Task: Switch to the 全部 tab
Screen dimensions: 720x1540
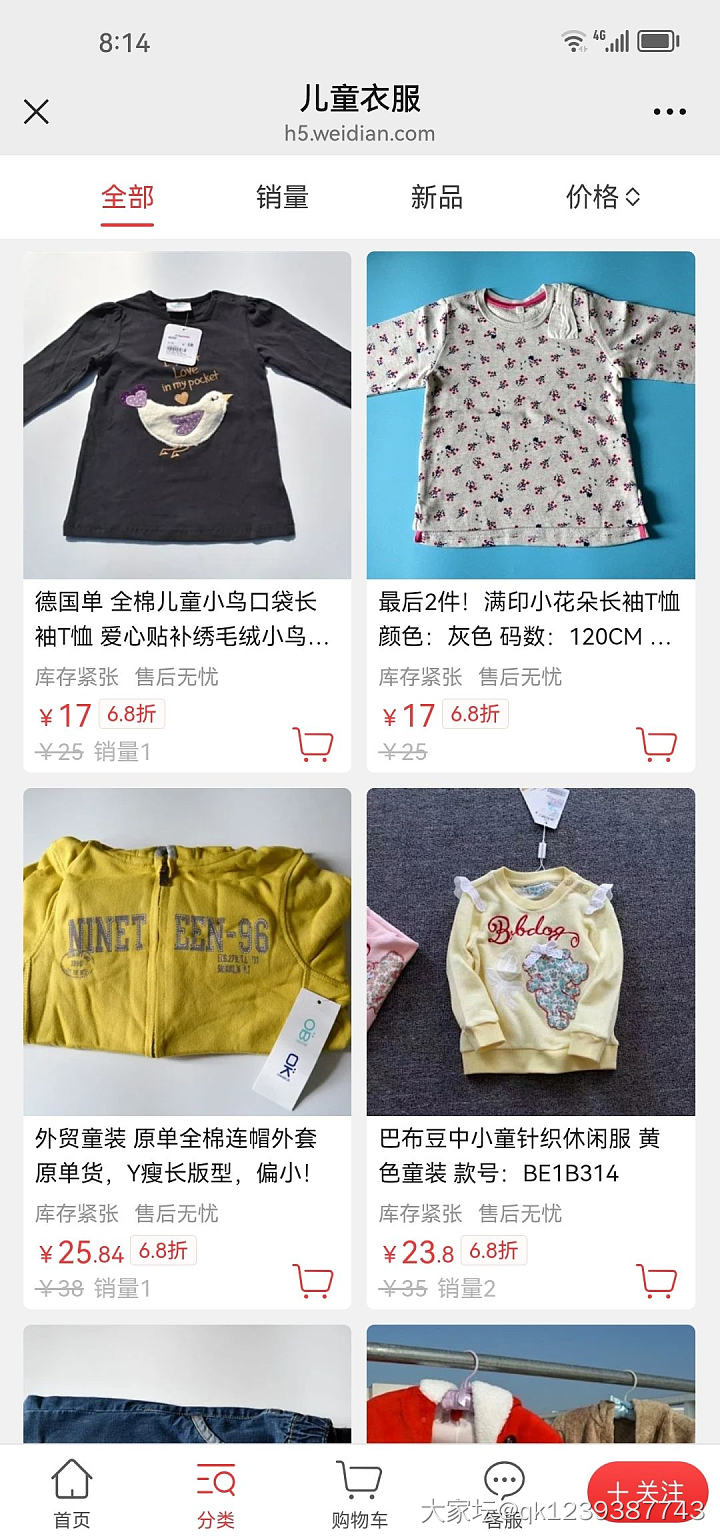Action: tap(125, 197)
